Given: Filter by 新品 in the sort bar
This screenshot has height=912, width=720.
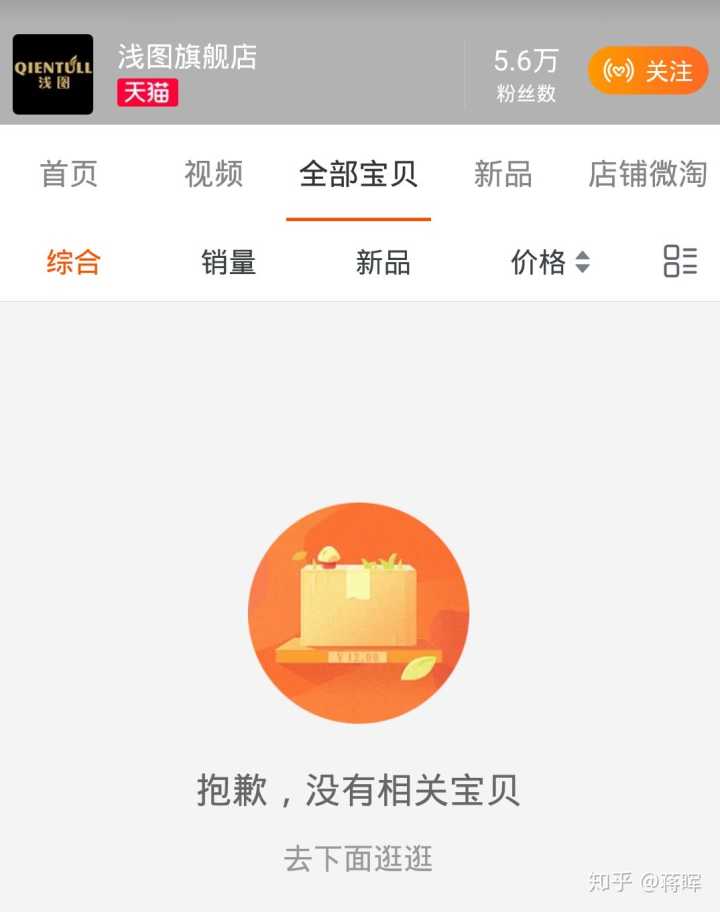Looking at the screenshot, I should tap(383, 262).
